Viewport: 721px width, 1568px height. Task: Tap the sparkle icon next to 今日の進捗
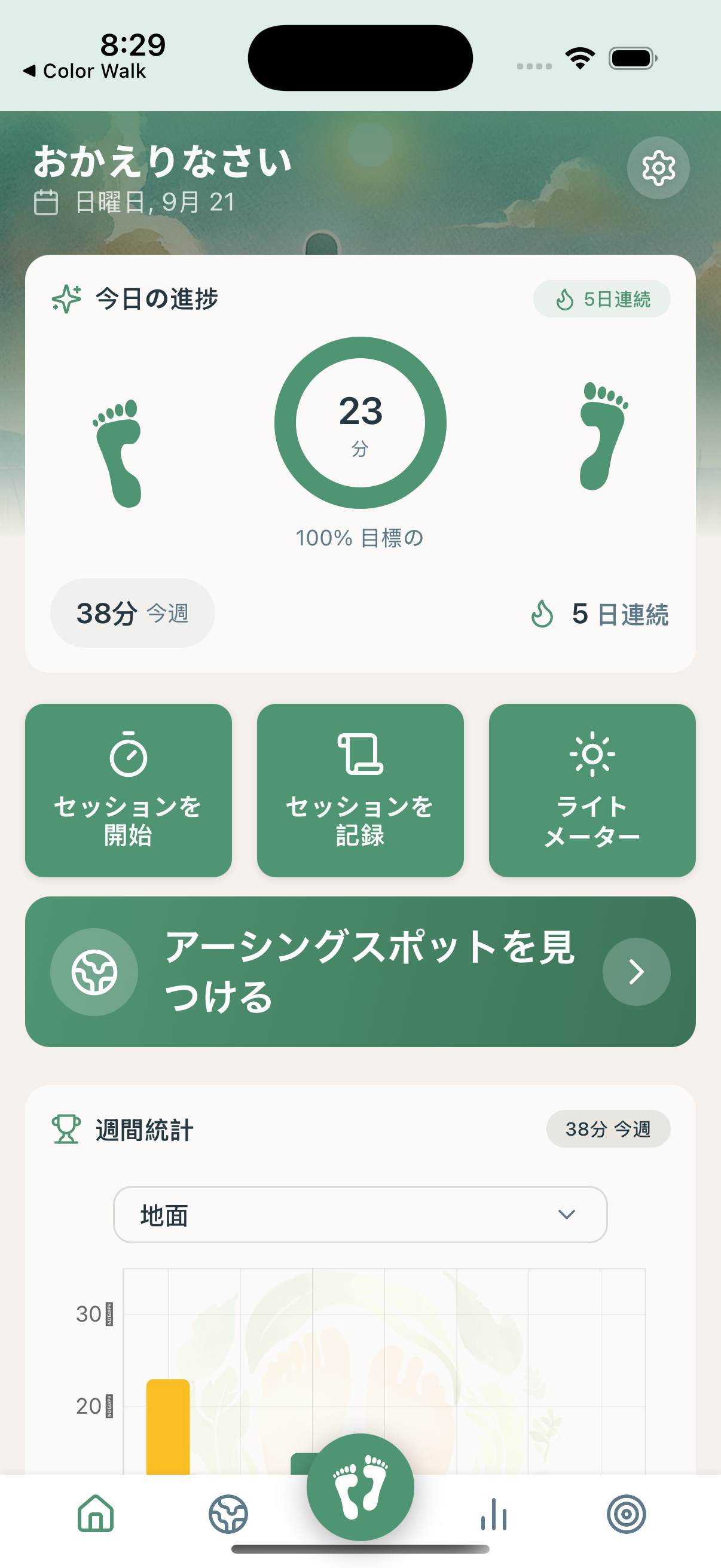click(x=66, y=299)
